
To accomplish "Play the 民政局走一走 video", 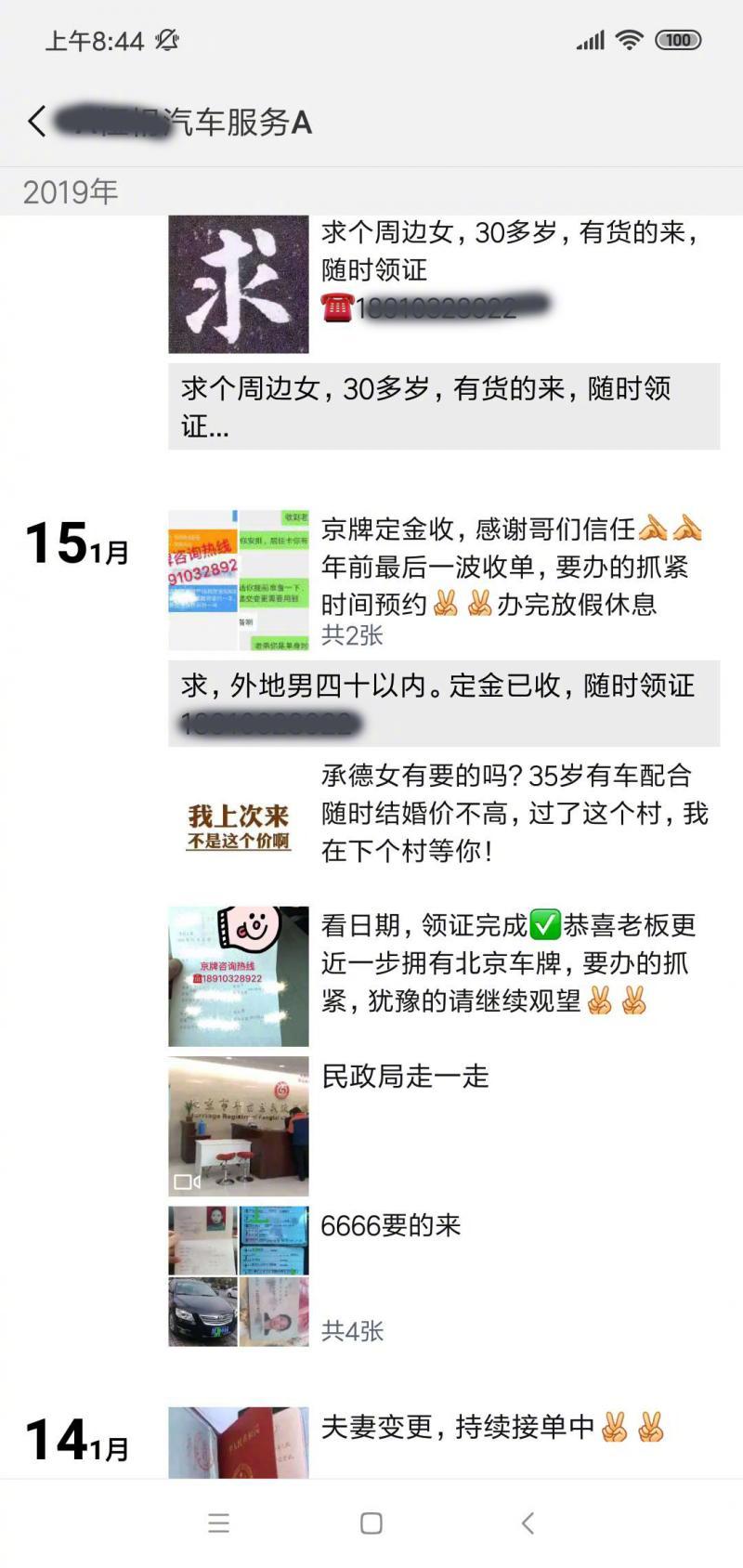I will click(238, 1126).
